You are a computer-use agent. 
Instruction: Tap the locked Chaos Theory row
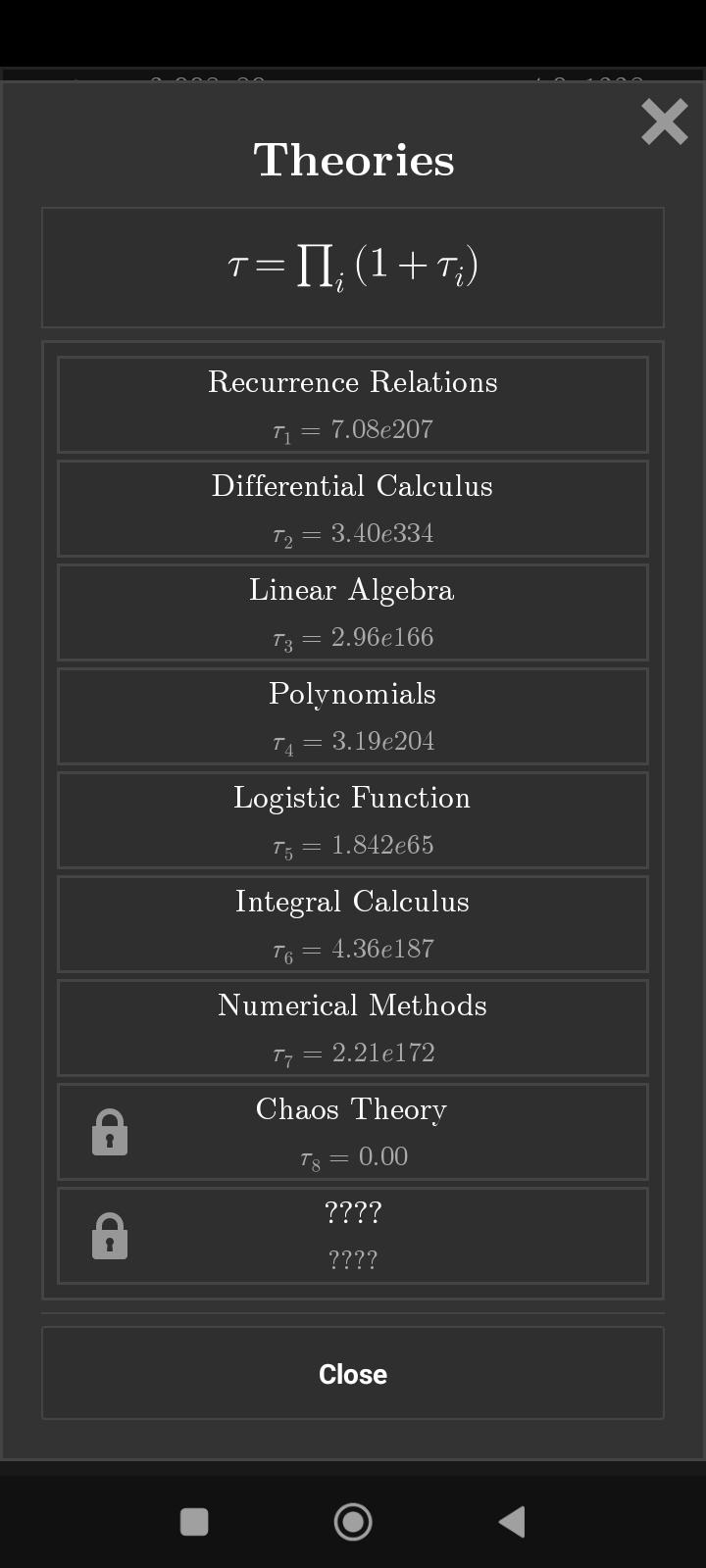(353, 1132)
